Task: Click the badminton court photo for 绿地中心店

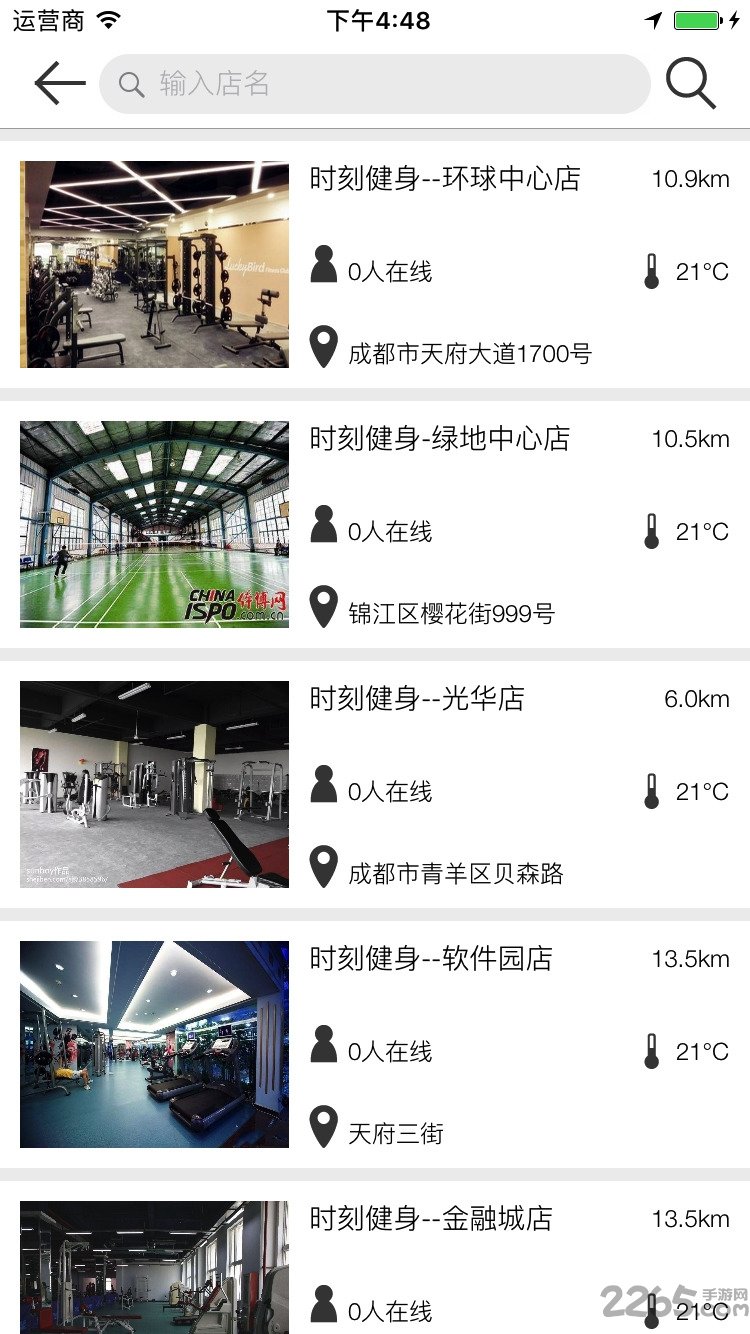Action: click(153, 524)
